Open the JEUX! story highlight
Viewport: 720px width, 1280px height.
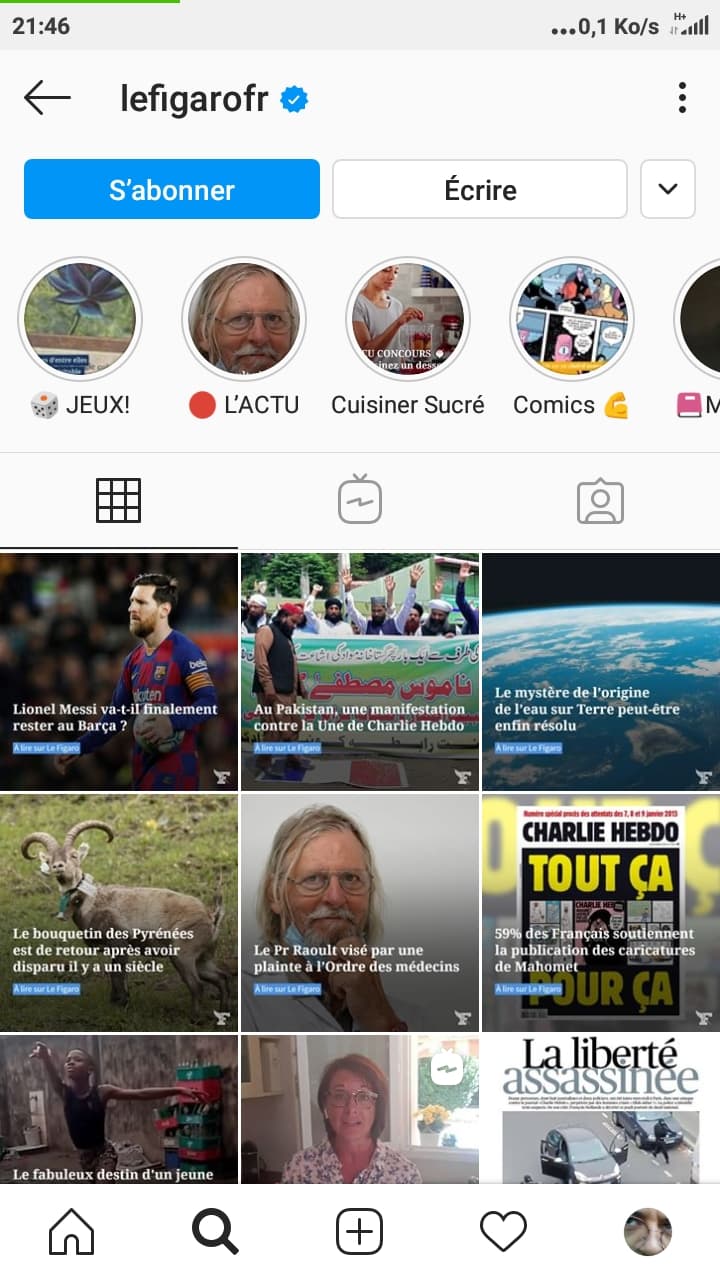pos(80,320)
